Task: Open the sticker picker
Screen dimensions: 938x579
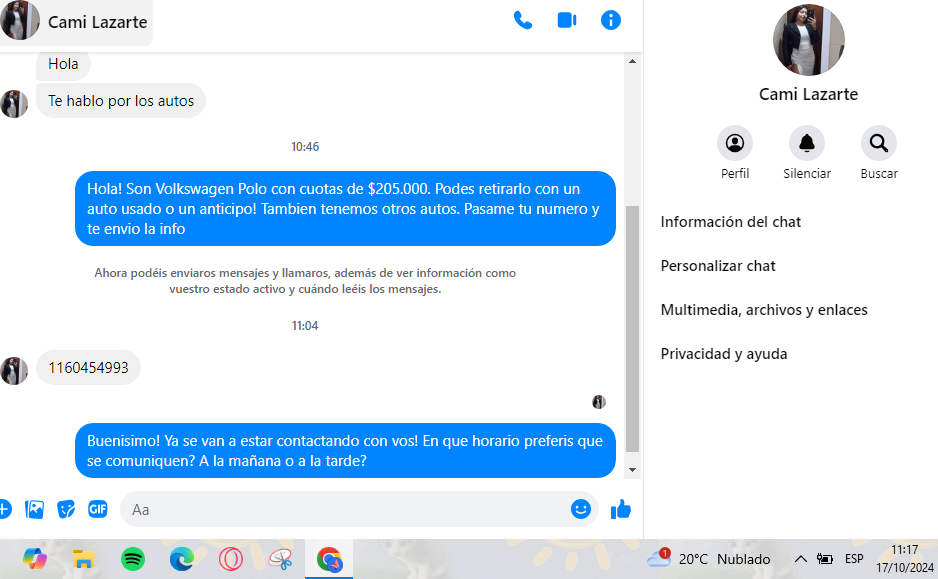Action: [x=66, y=509]
